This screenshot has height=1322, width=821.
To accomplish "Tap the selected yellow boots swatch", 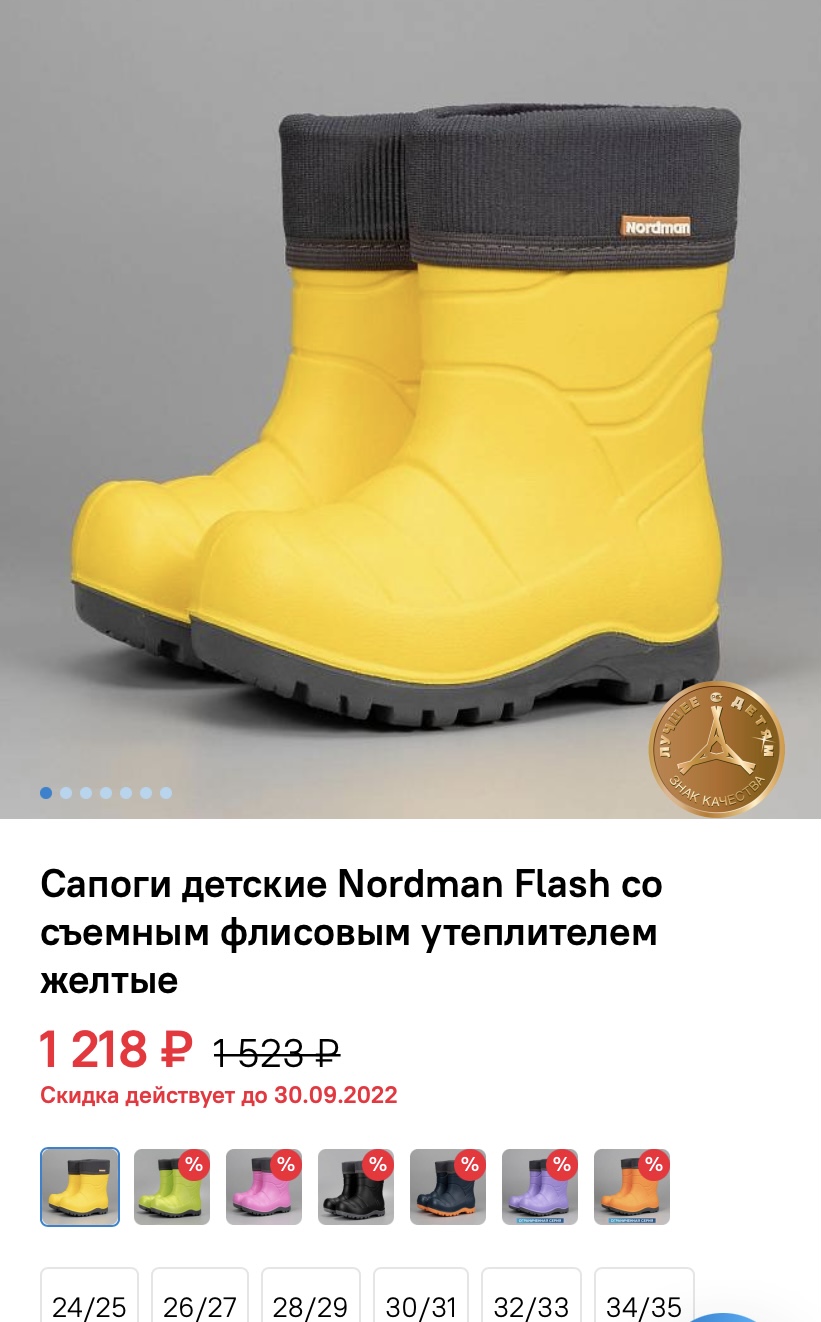I will (80, 1187).
